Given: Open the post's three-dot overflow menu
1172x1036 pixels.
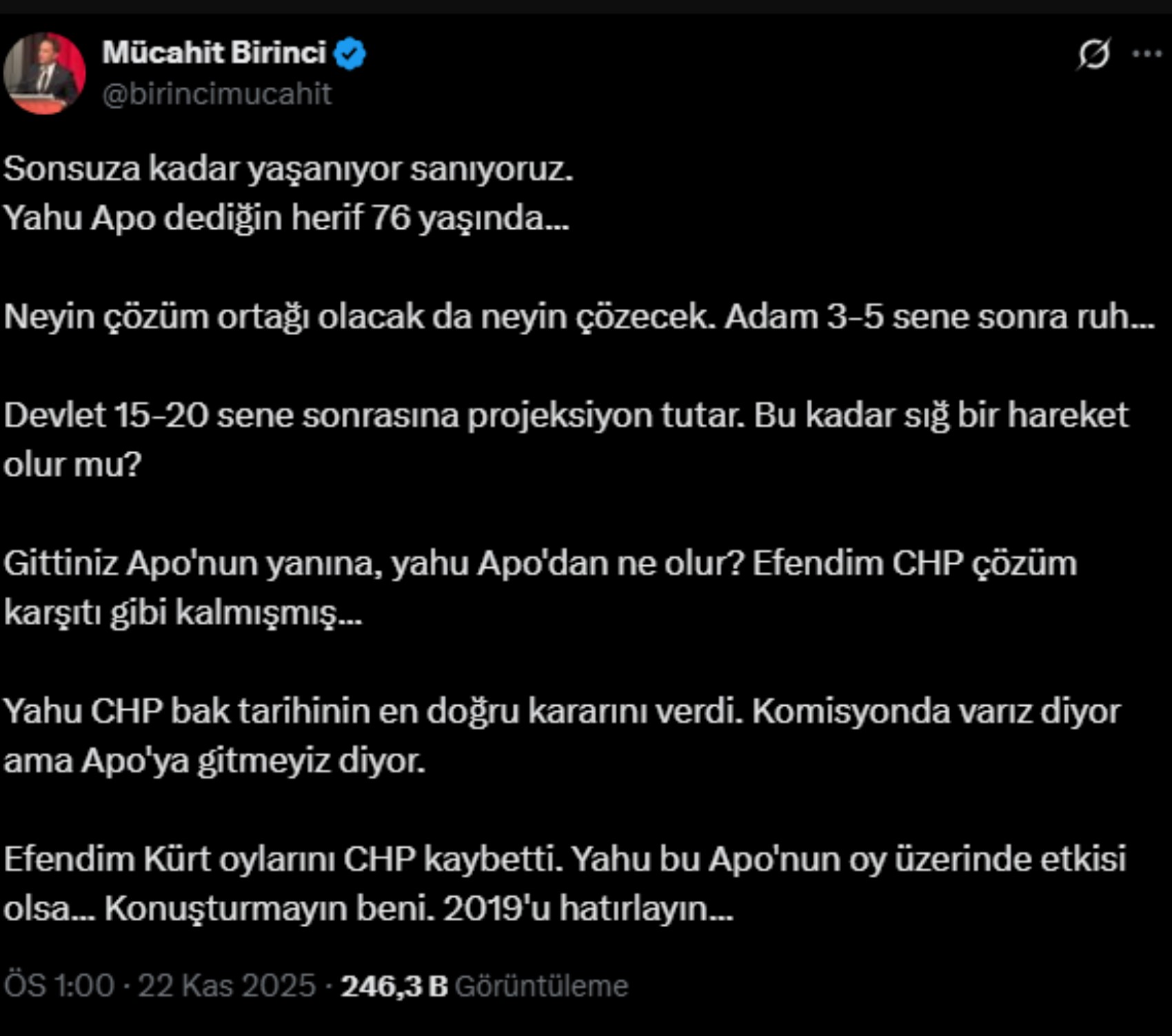Looking at the screenshot, I should pos(1147,54).
